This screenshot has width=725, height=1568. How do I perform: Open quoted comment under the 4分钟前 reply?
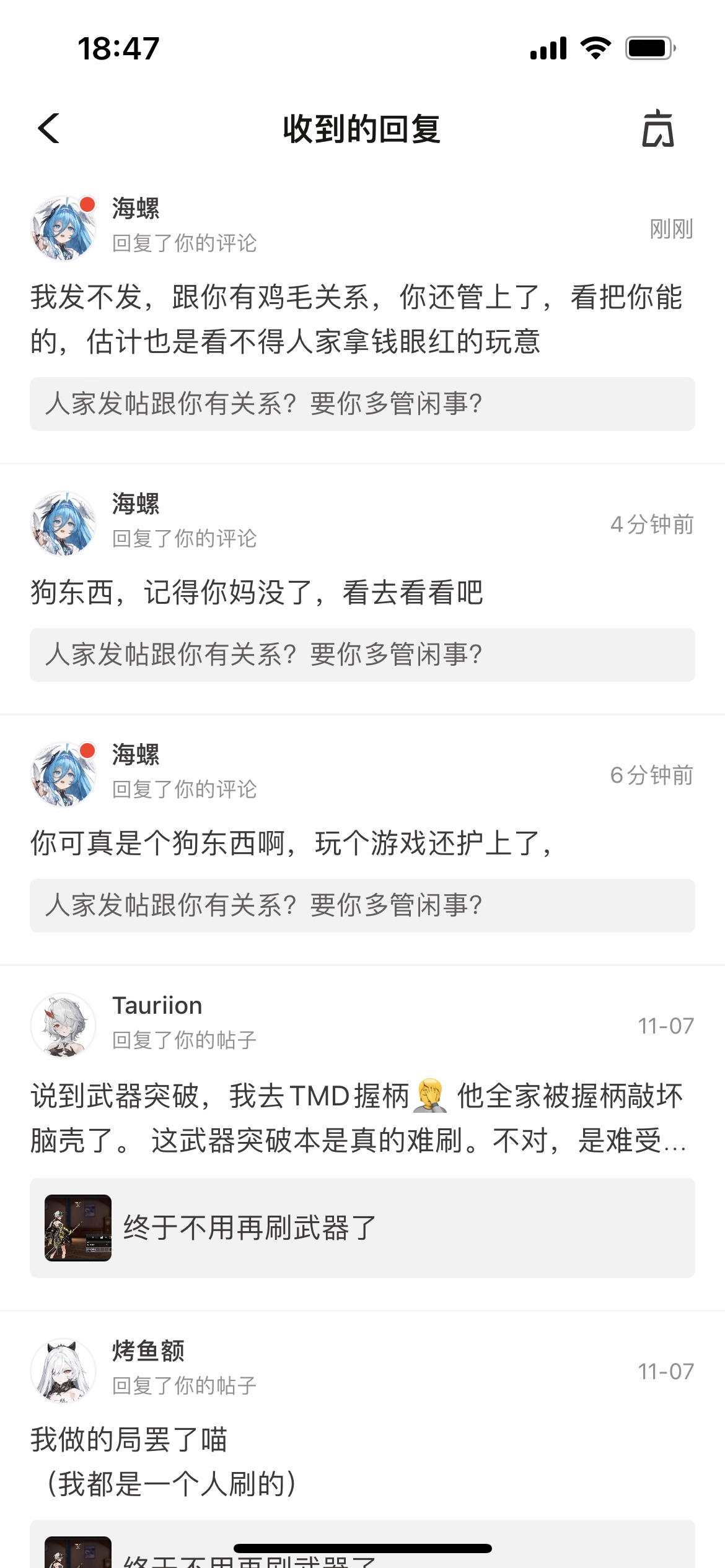point(362,655)
